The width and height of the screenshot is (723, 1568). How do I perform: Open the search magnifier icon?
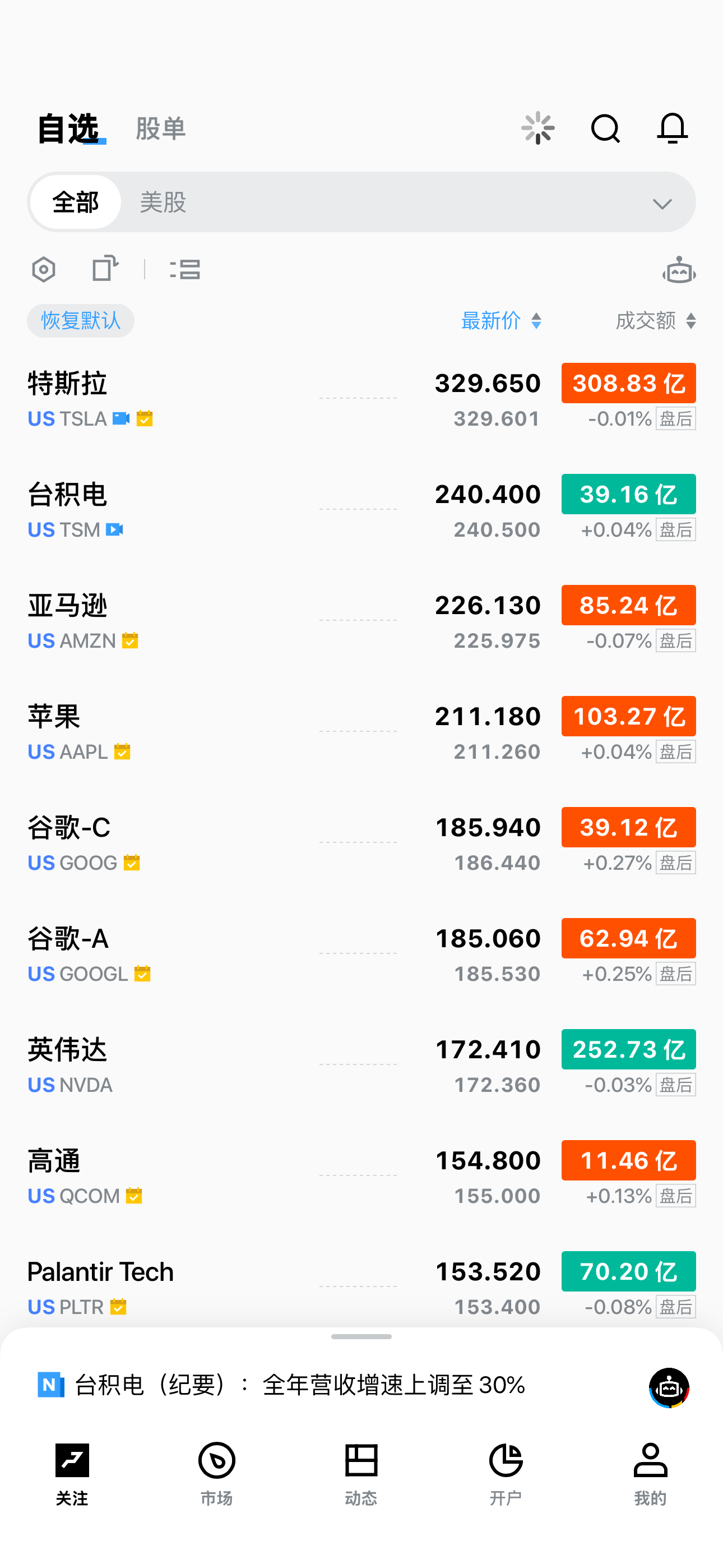[605, 128]
